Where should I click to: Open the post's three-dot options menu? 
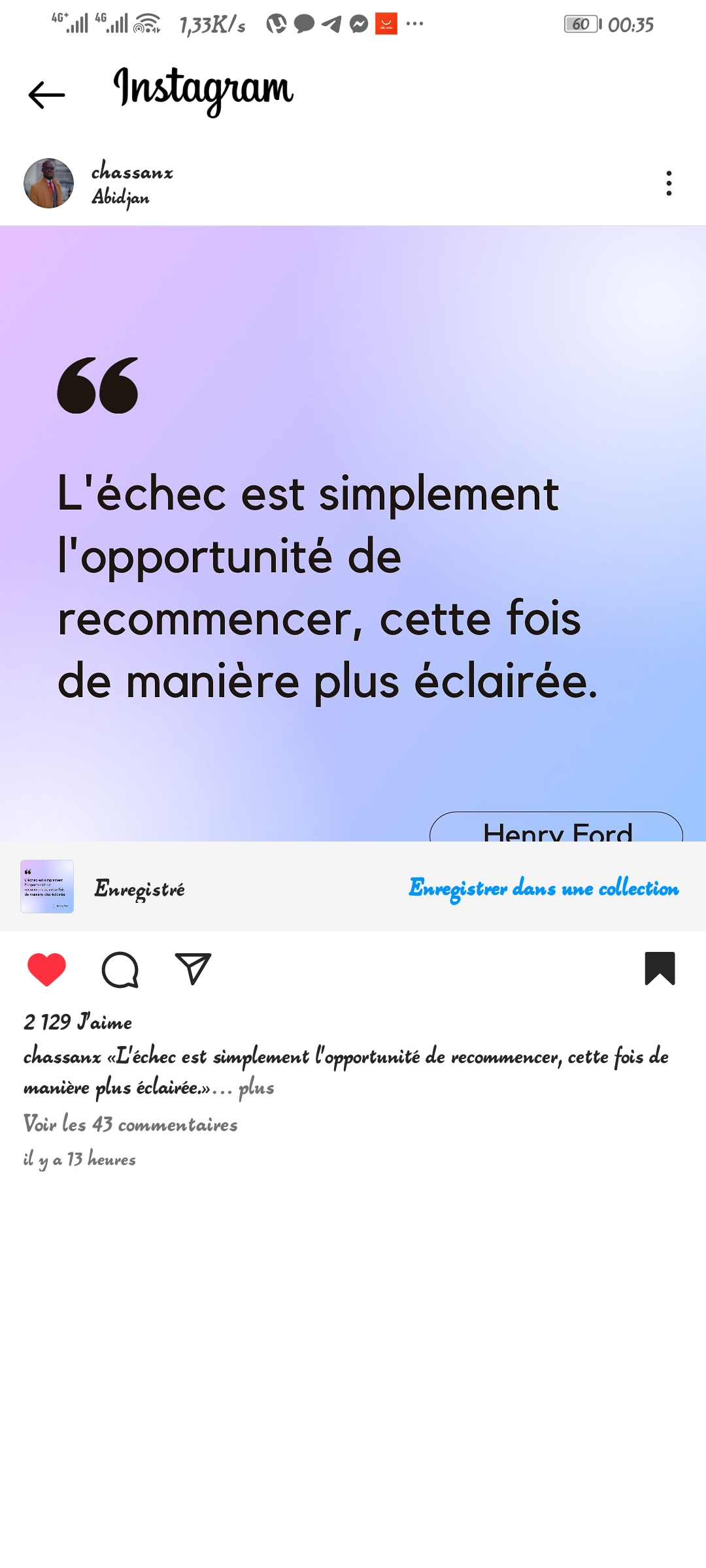pyautogui.click(x=668, y=184)
